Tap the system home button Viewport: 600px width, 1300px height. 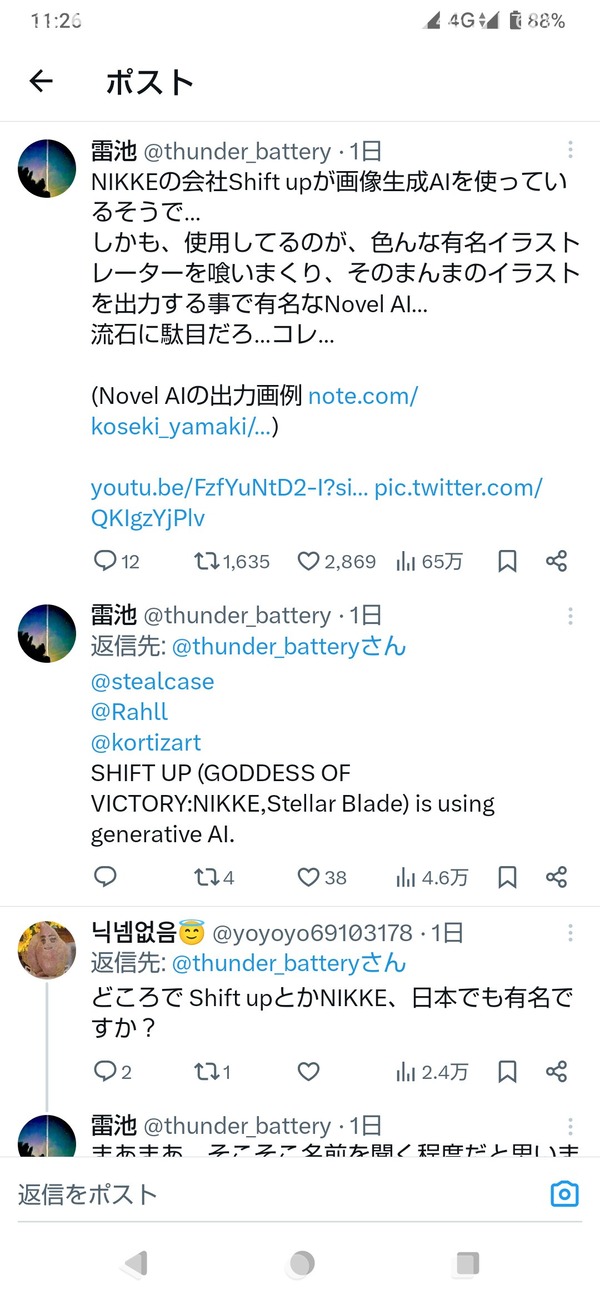[x=301, y=1261]
